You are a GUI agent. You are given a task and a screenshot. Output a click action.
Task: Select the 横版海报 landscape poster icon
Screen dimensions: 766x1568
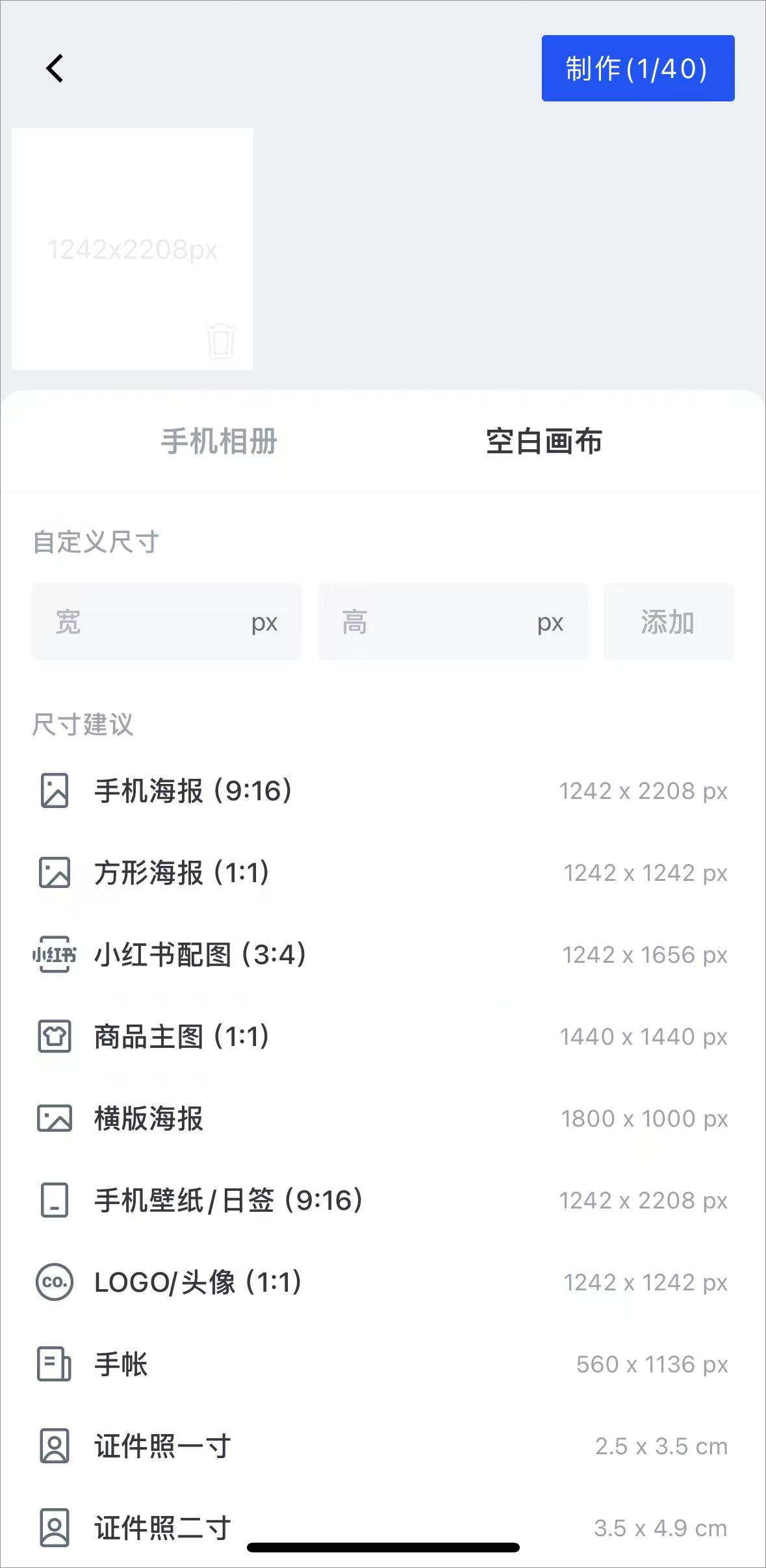pos(55,1119)
